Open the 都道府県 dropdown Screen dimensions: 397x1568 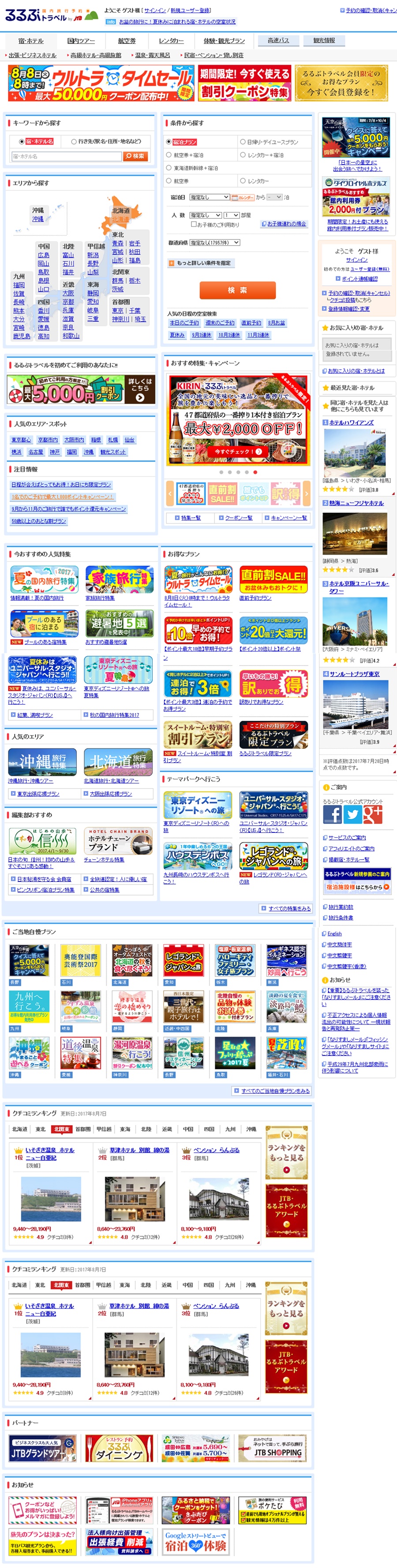click(215, 242)
